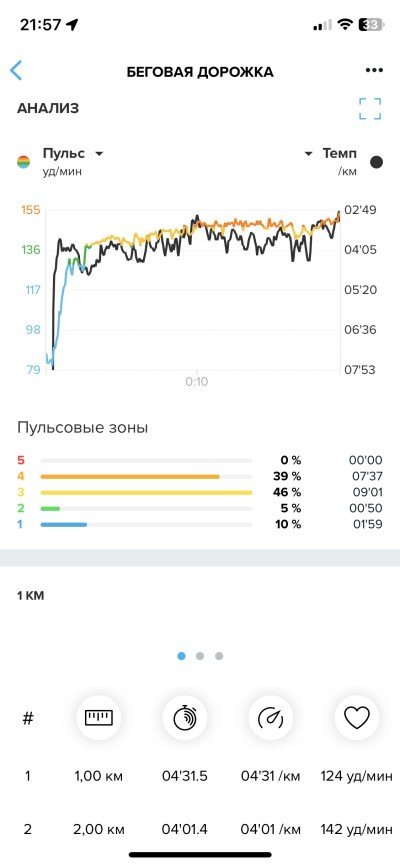Viewport: 400px width, 866px height.
Task: Open the three-dot overflow menu
Action: click(374, 70)
